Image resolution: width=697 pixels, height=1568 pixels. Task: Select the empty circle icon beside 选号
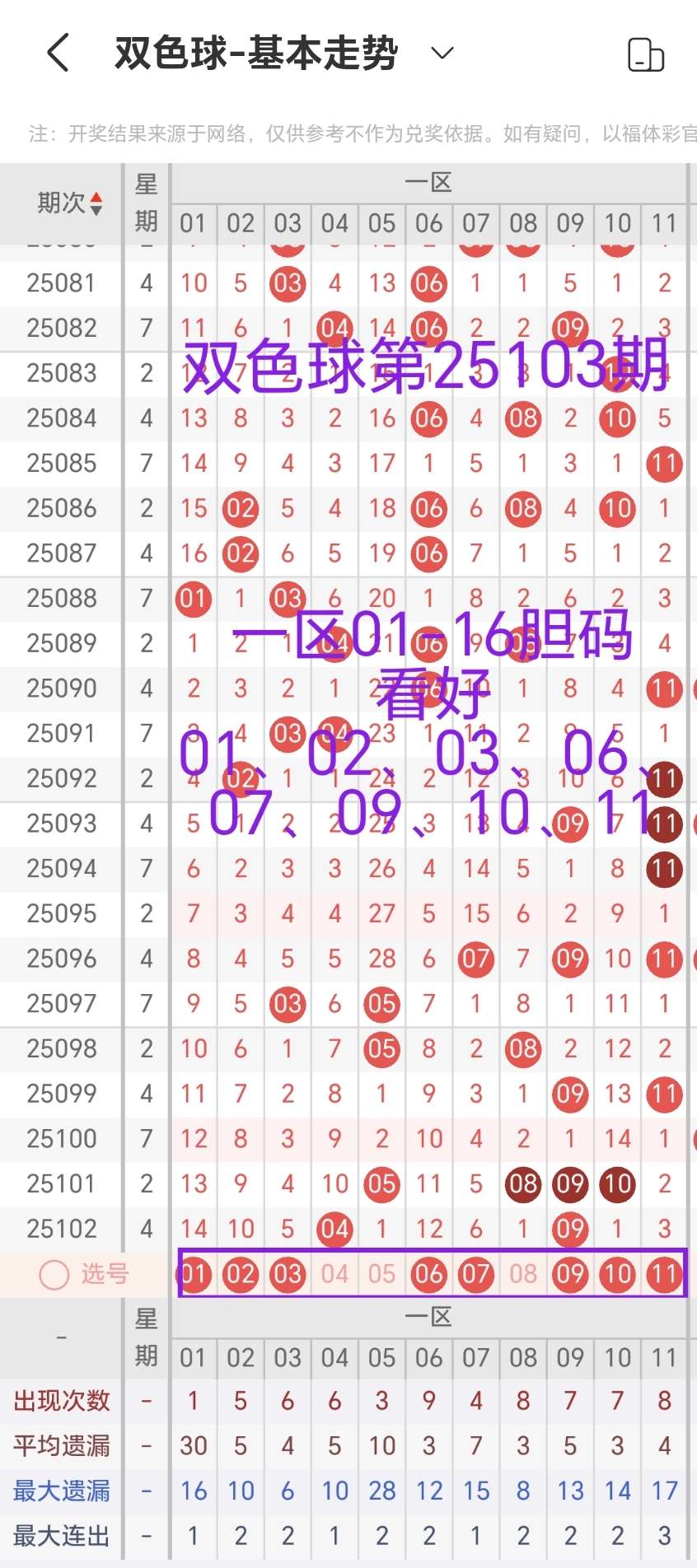point(53,1273)
